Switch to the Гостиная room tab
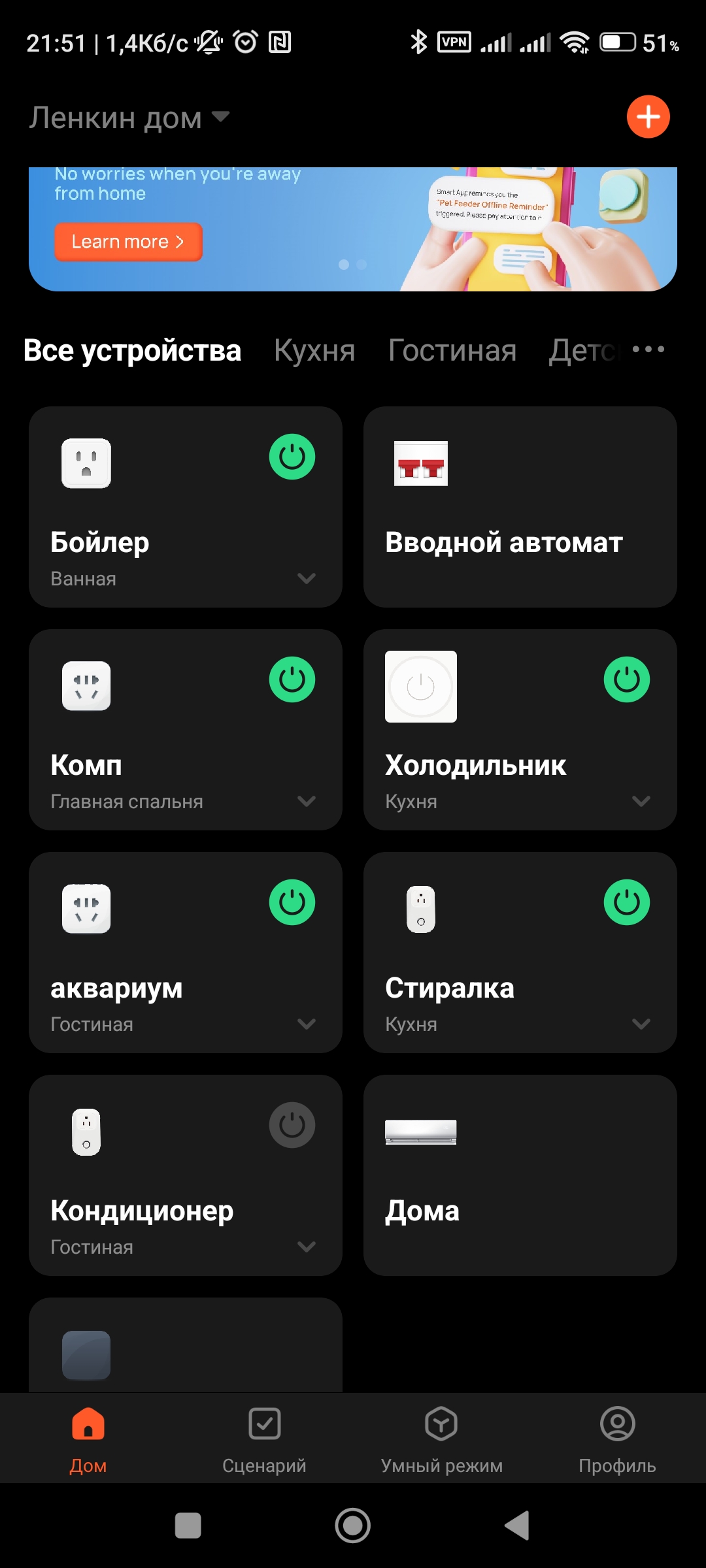 pyautogui.click(x=452, y=351)
